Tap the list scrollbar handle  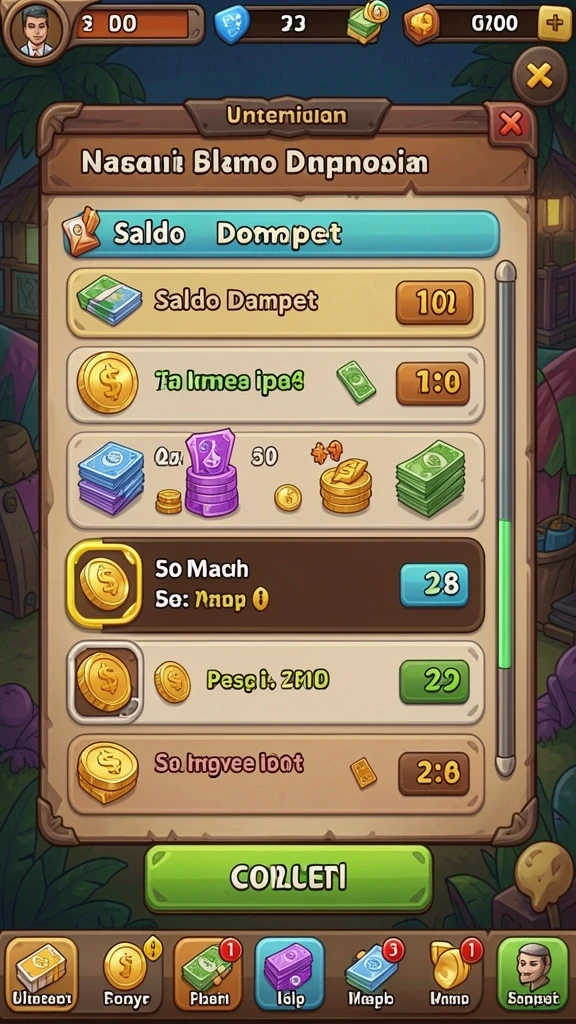pos(505,594)
